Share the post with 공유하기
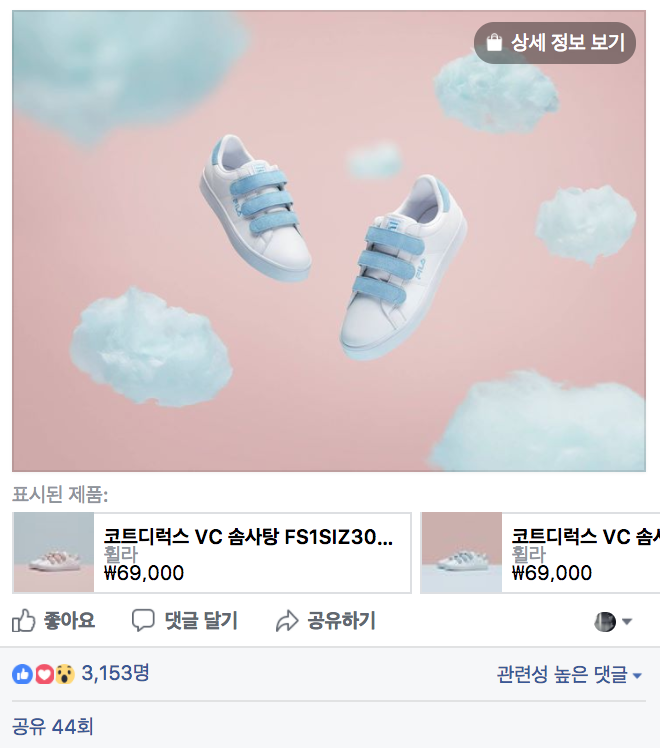660x748 pixels. pos(326,621)
